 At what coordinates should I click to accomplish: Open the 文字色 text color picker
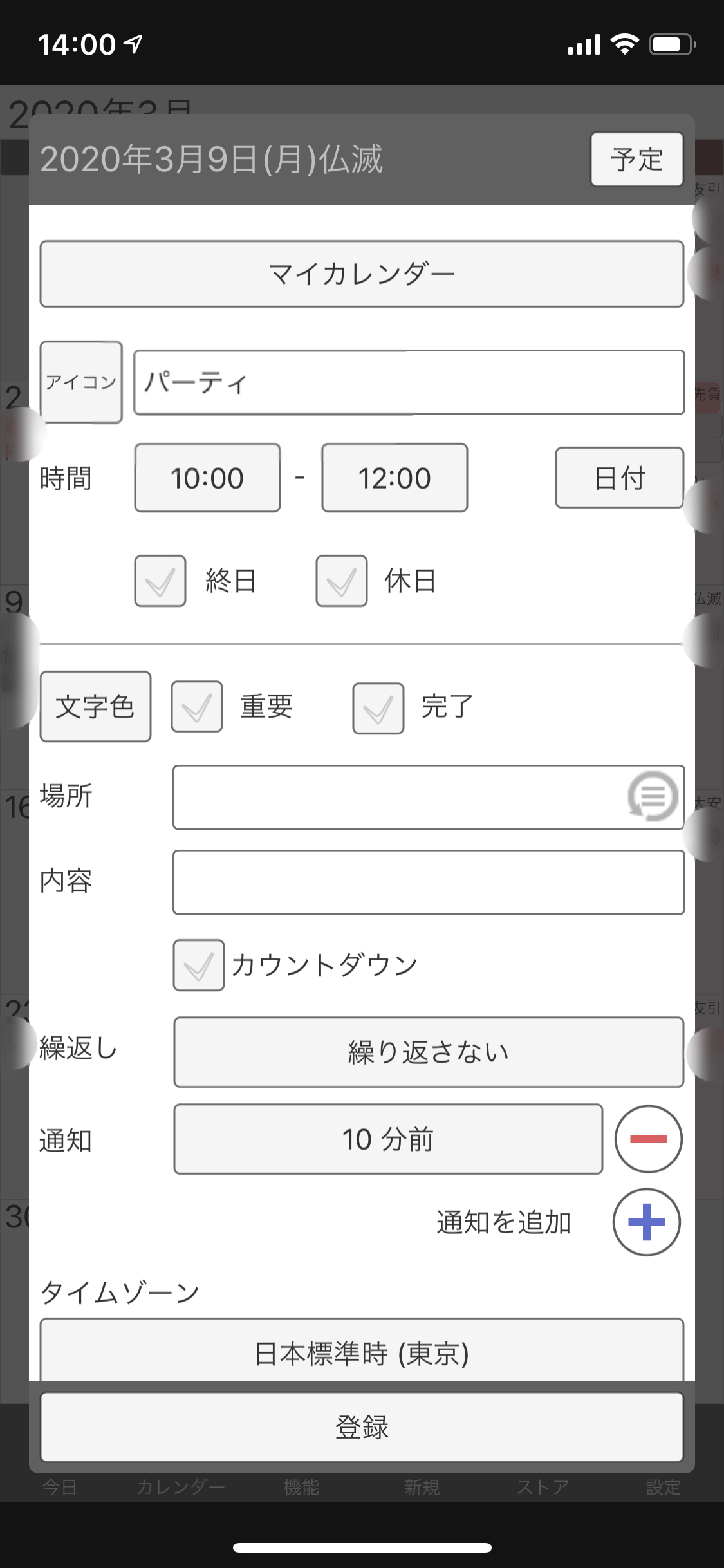click(95, 706)
